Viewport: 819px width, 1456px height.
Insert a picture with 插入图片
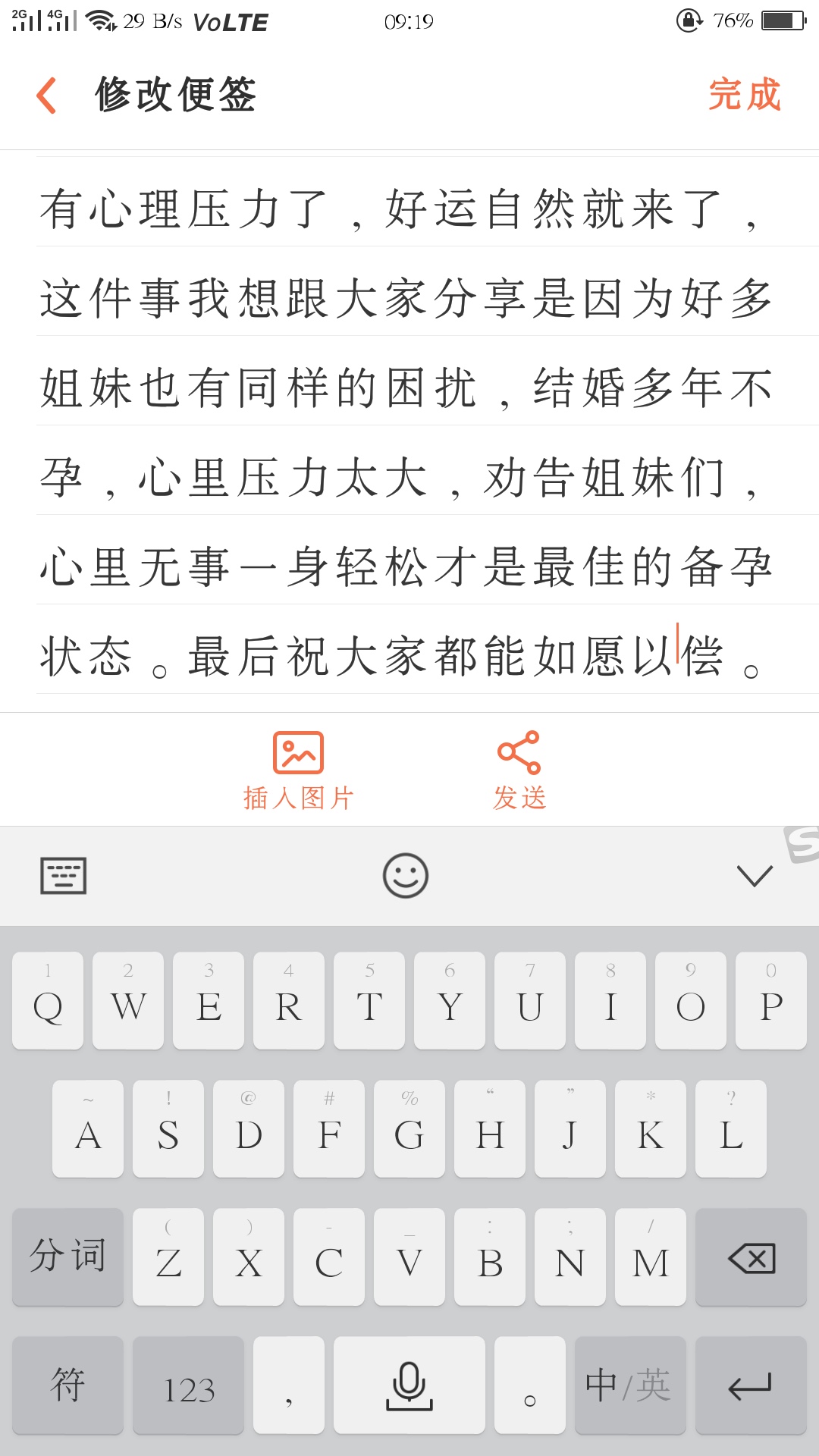[298, 770]
